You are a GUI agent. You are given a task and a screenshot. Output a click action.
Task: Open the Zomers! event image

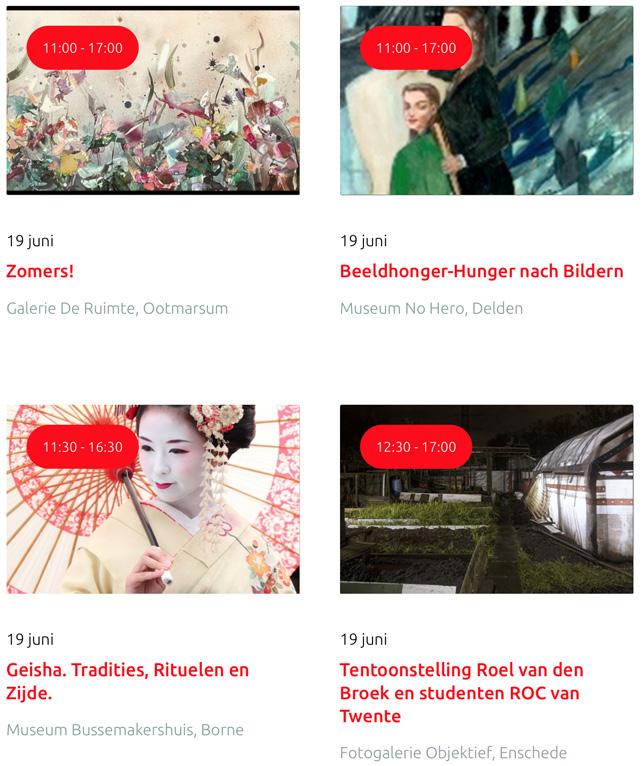pos(153,120)
